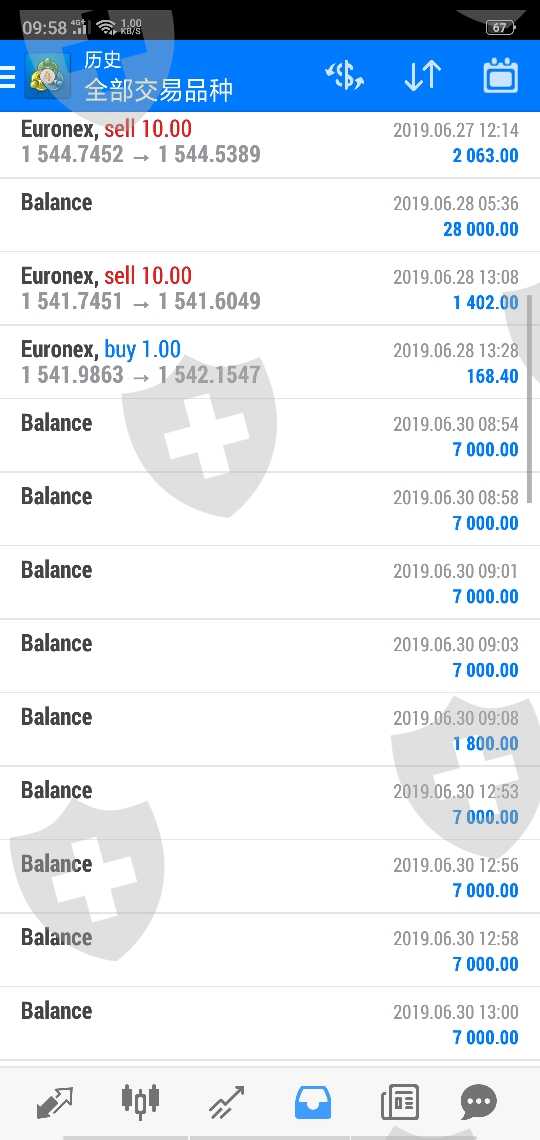Open the Balance entry of 1 800.00
Screen dimensions: 540x1140
click(270, 729)
